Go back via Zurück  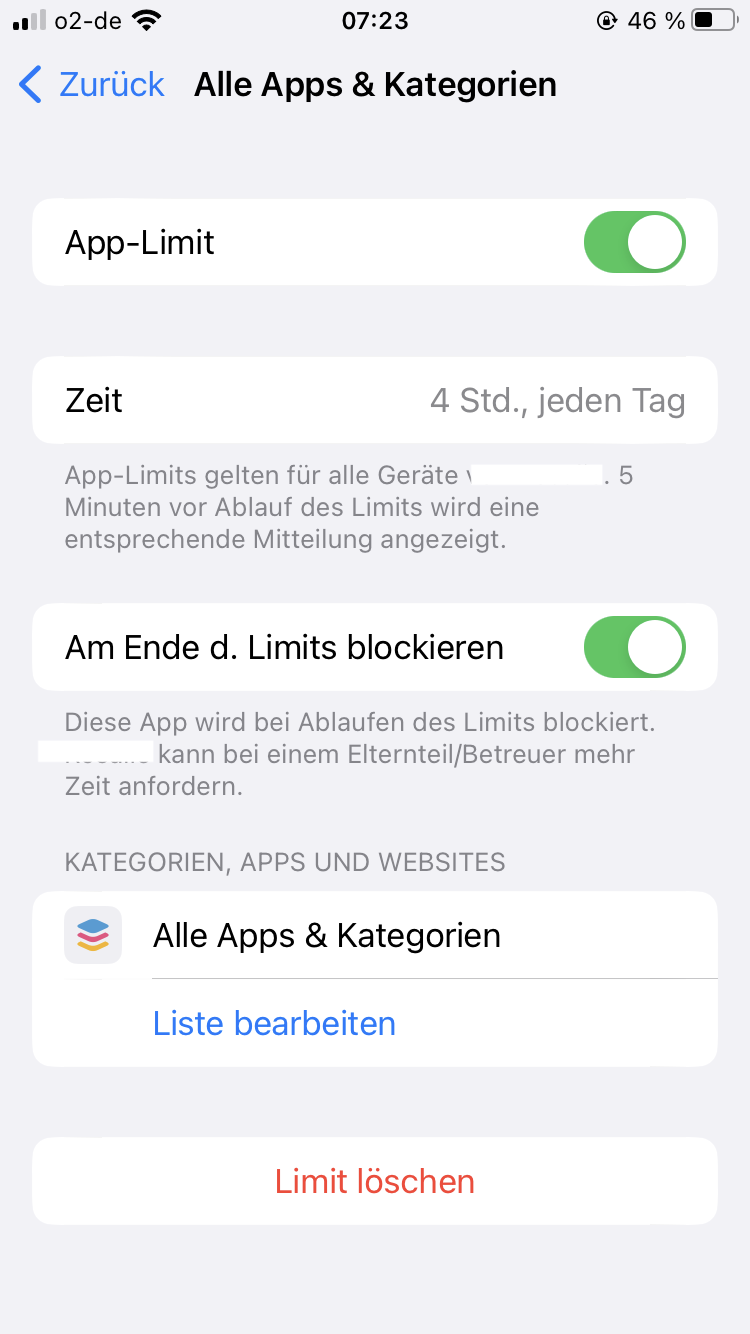point(92,85)
